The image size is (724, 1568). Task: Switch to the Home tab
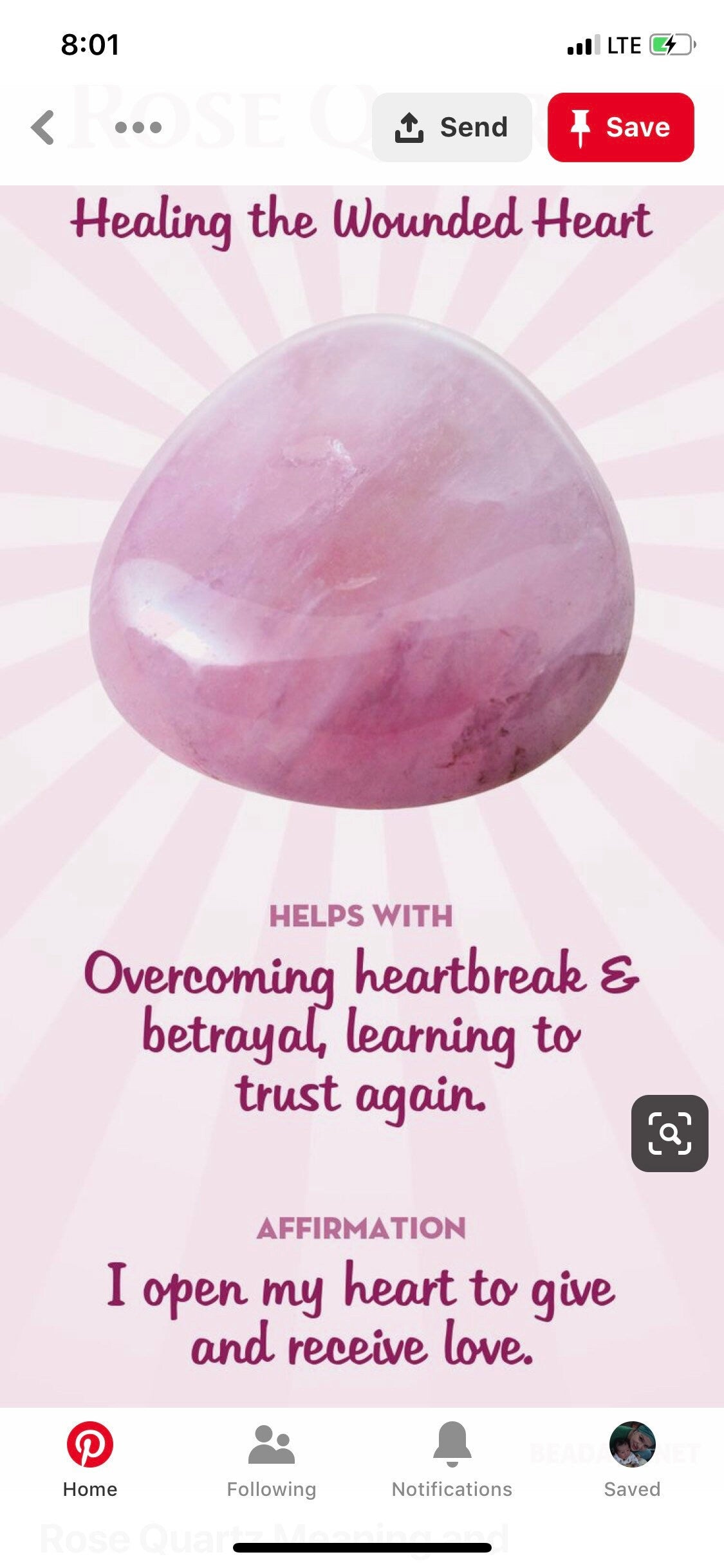pyautogui.click(x=90, y=1460)
